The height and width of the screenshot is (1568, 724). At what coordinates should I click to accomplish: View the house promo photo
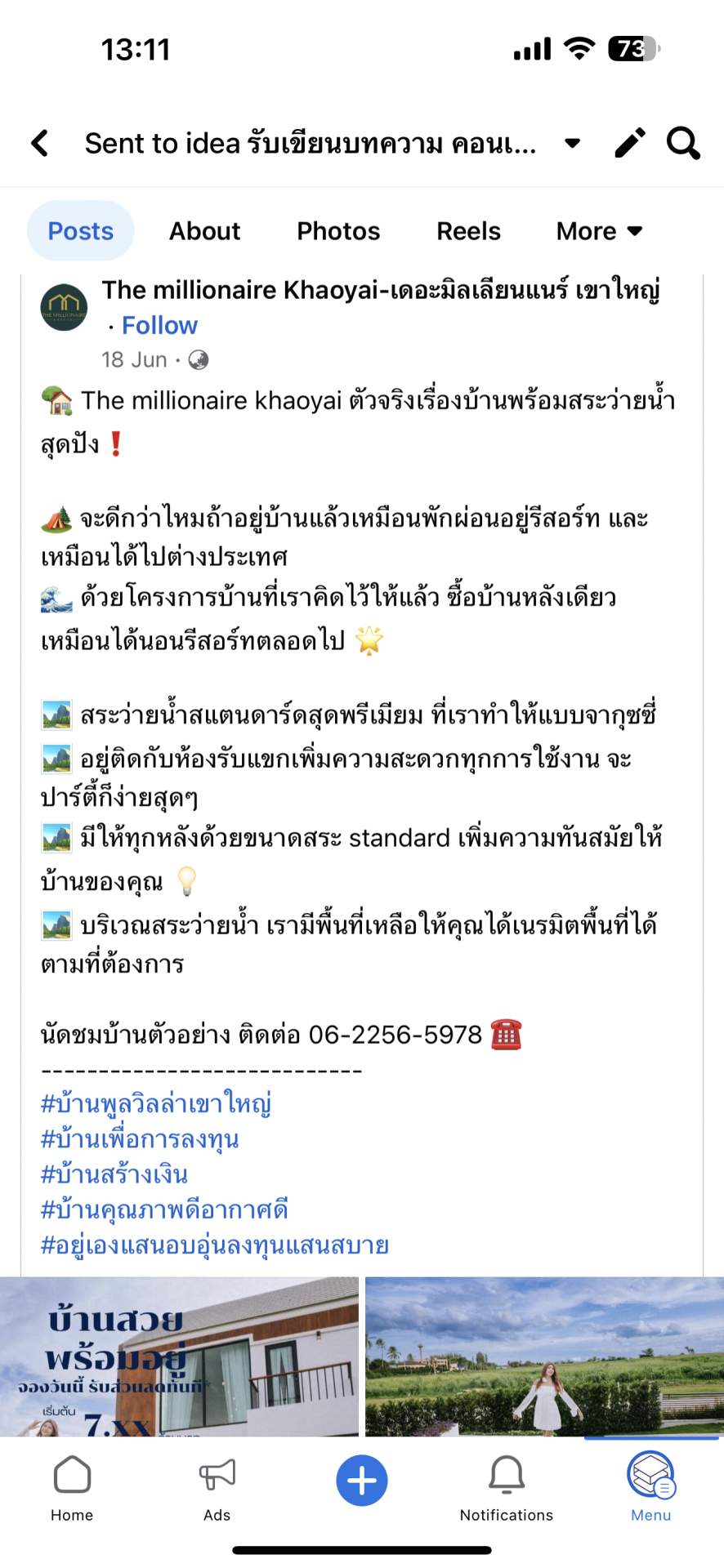pyautogui.click(x=179, y=1356)
